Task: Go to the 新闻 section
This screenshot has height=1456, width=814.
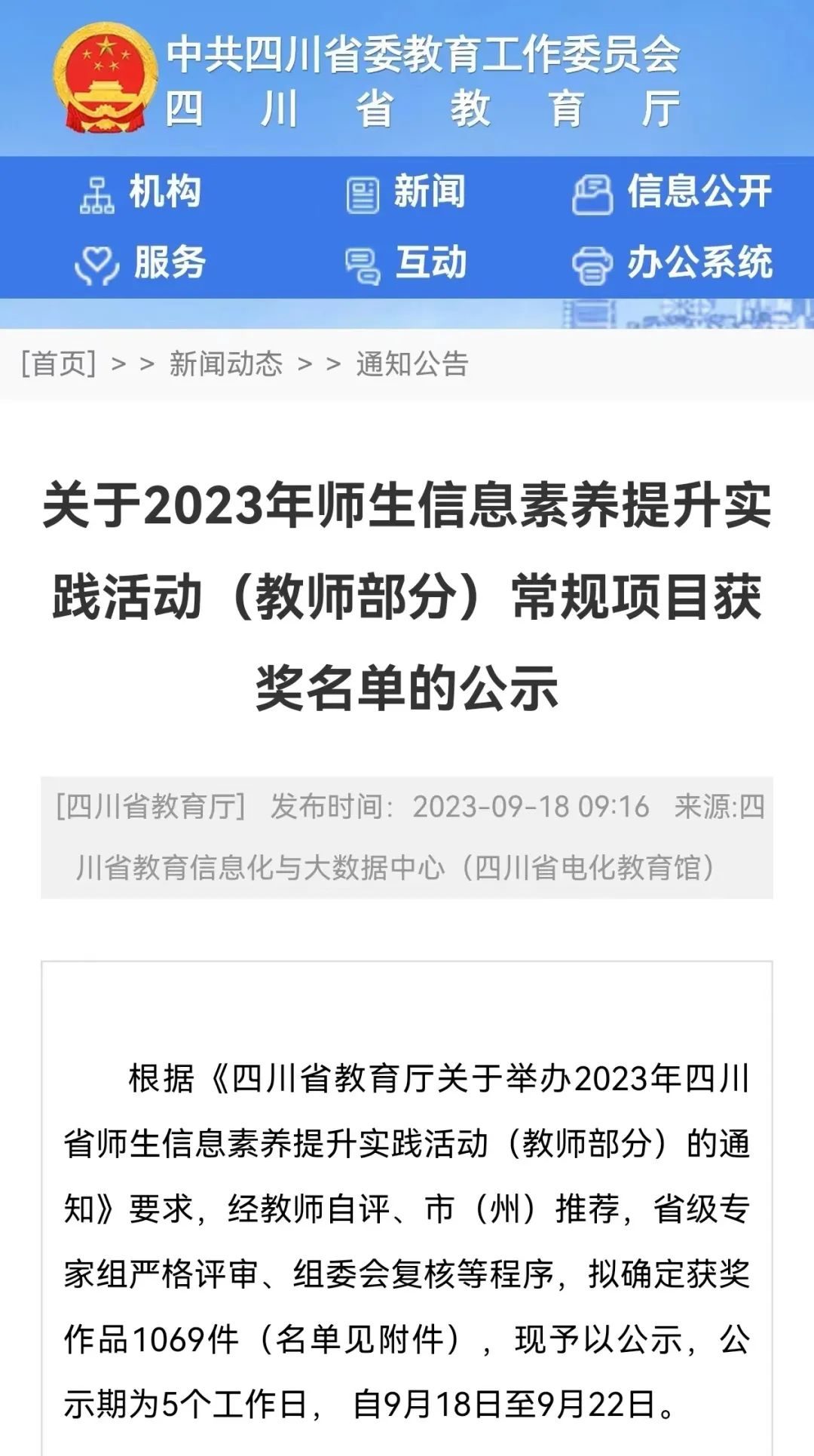Action: tap(405, 192)
